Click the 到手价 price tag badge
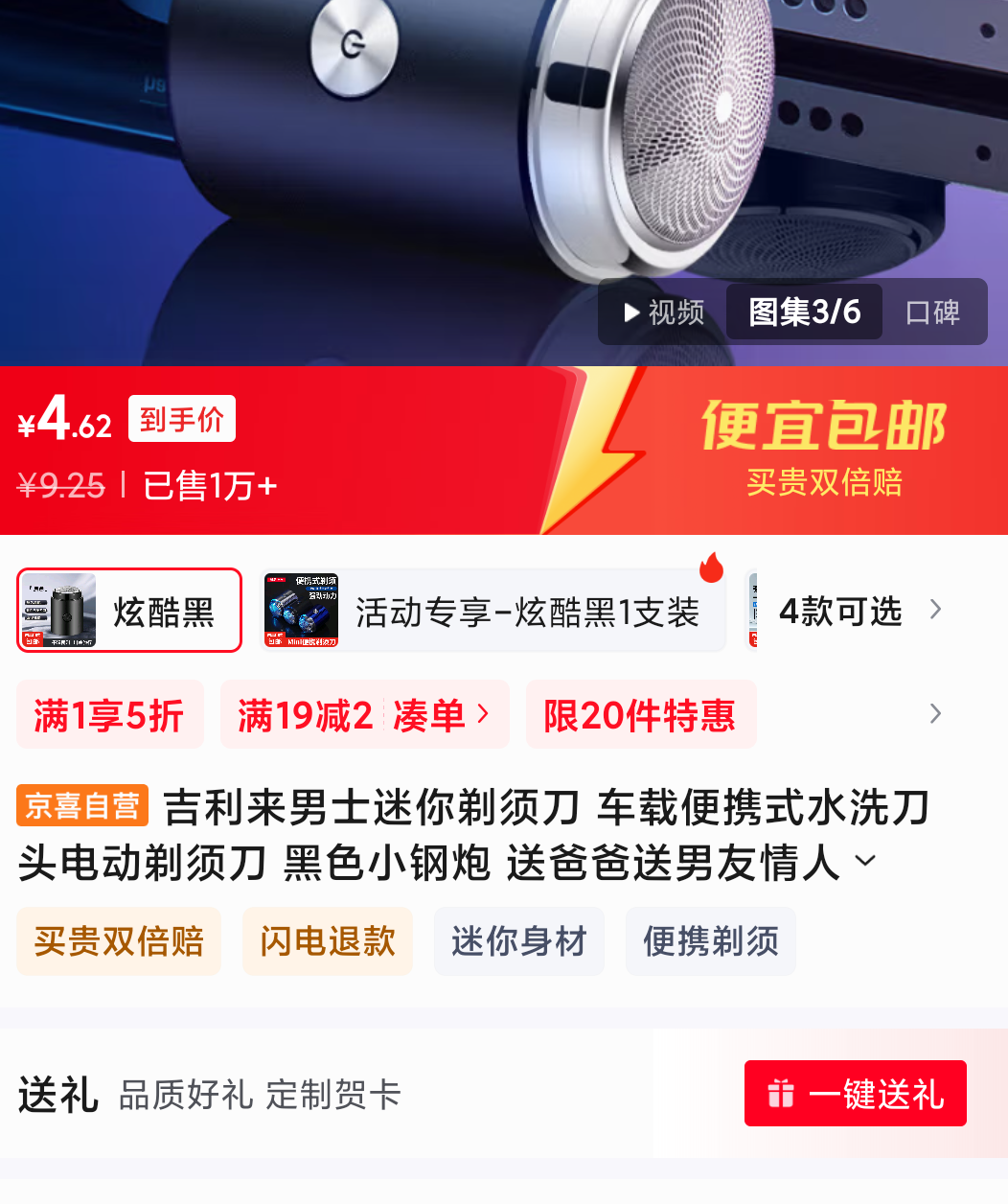 point(181,419)
